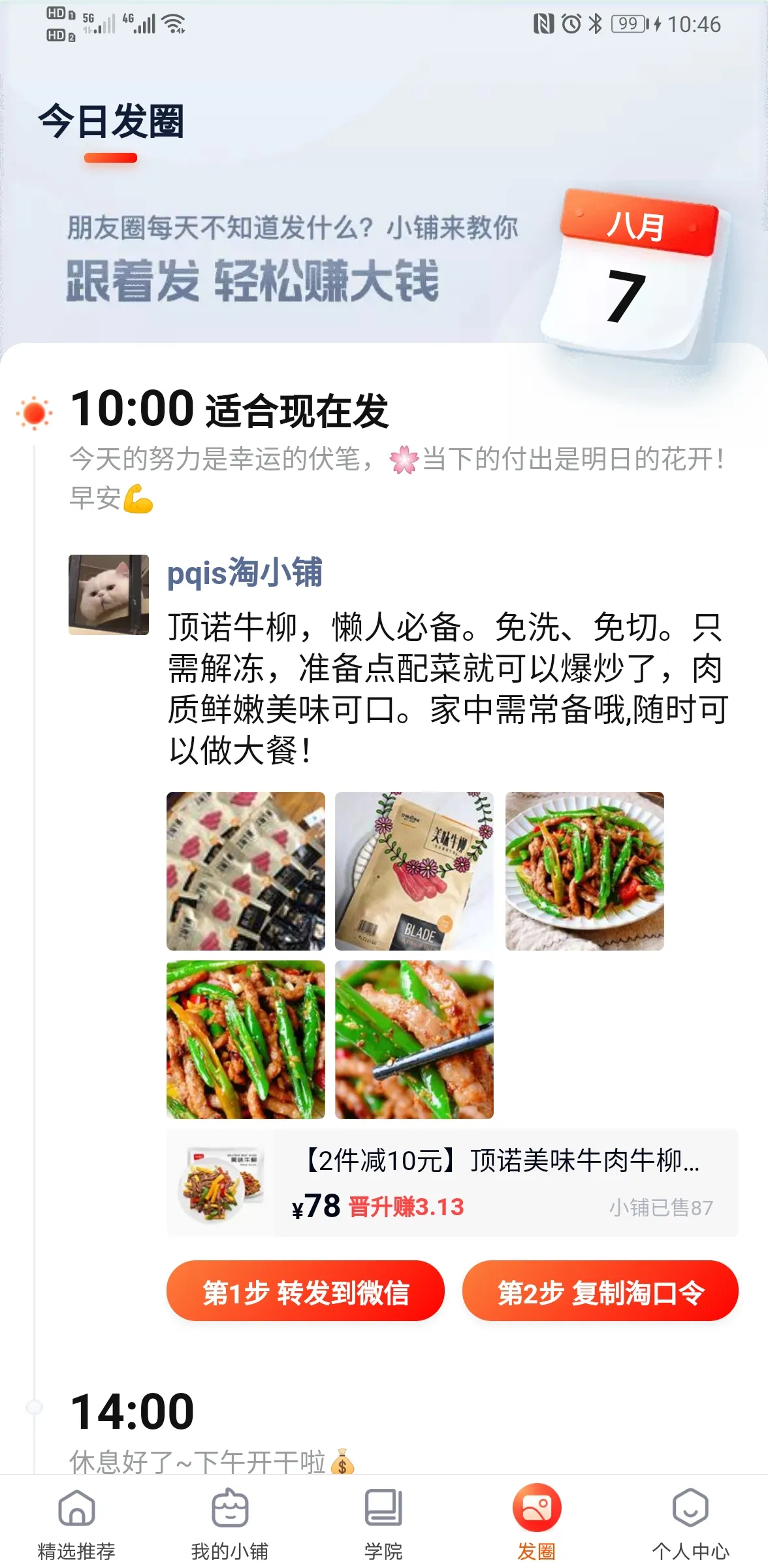This screenshot has height=1568, width=768.
Task: Tap 第2步 复制淘口令 button
Action: [x=600, y=1291]
